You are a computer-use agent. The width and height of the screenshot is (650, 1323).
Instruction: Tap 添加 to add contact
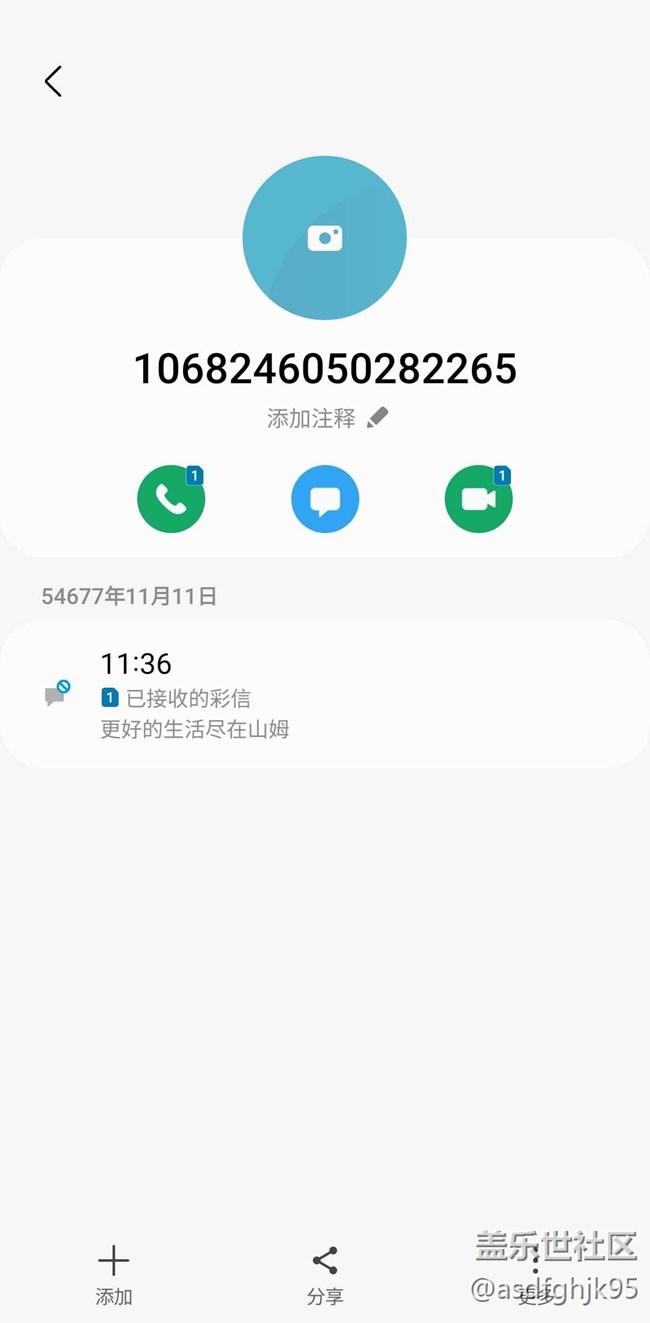[114, 1274]
